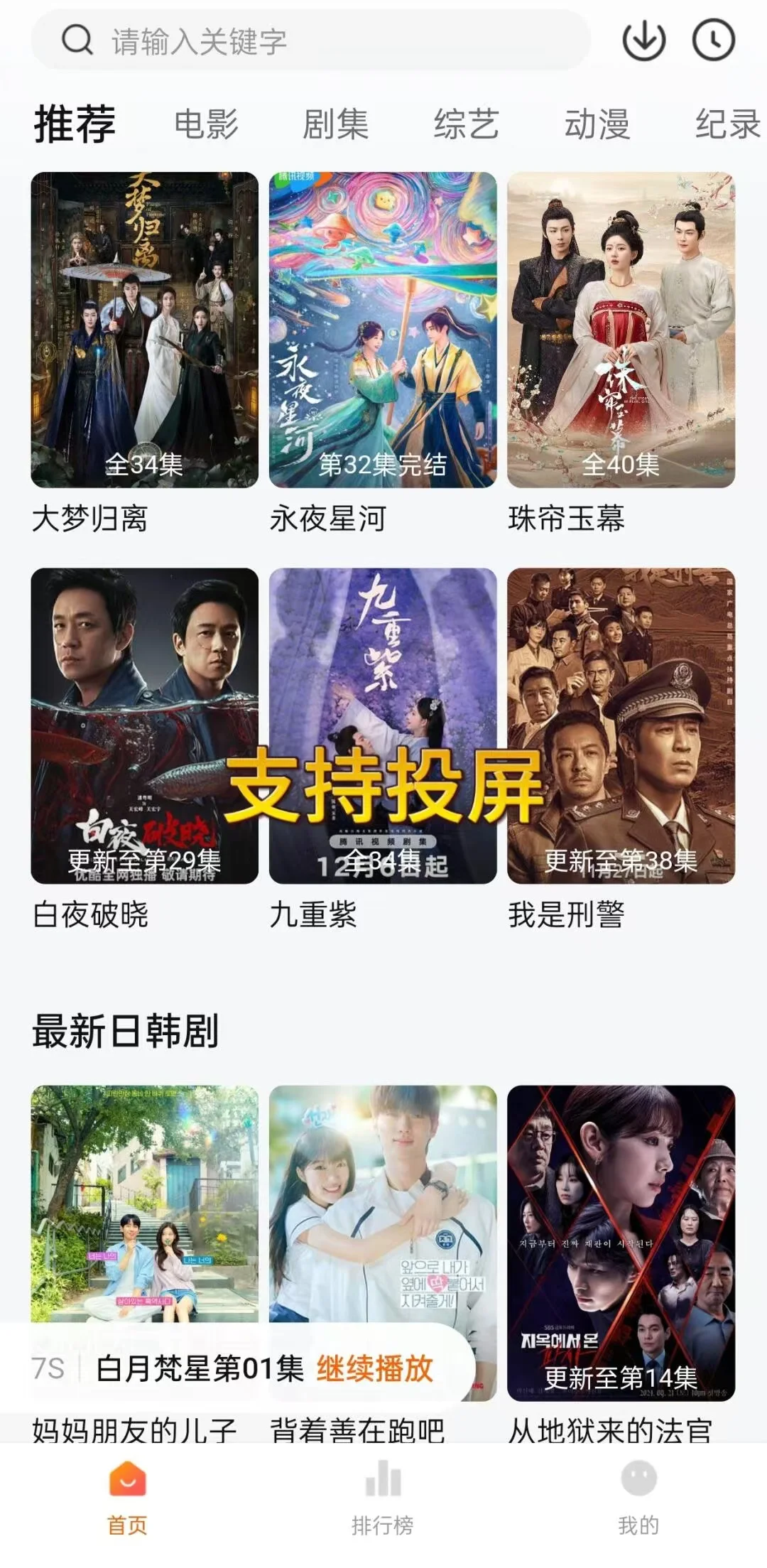Select the 九重紫 poster
The width and height of the screenshot is (767, 1568).
click(x=383, y=725)
